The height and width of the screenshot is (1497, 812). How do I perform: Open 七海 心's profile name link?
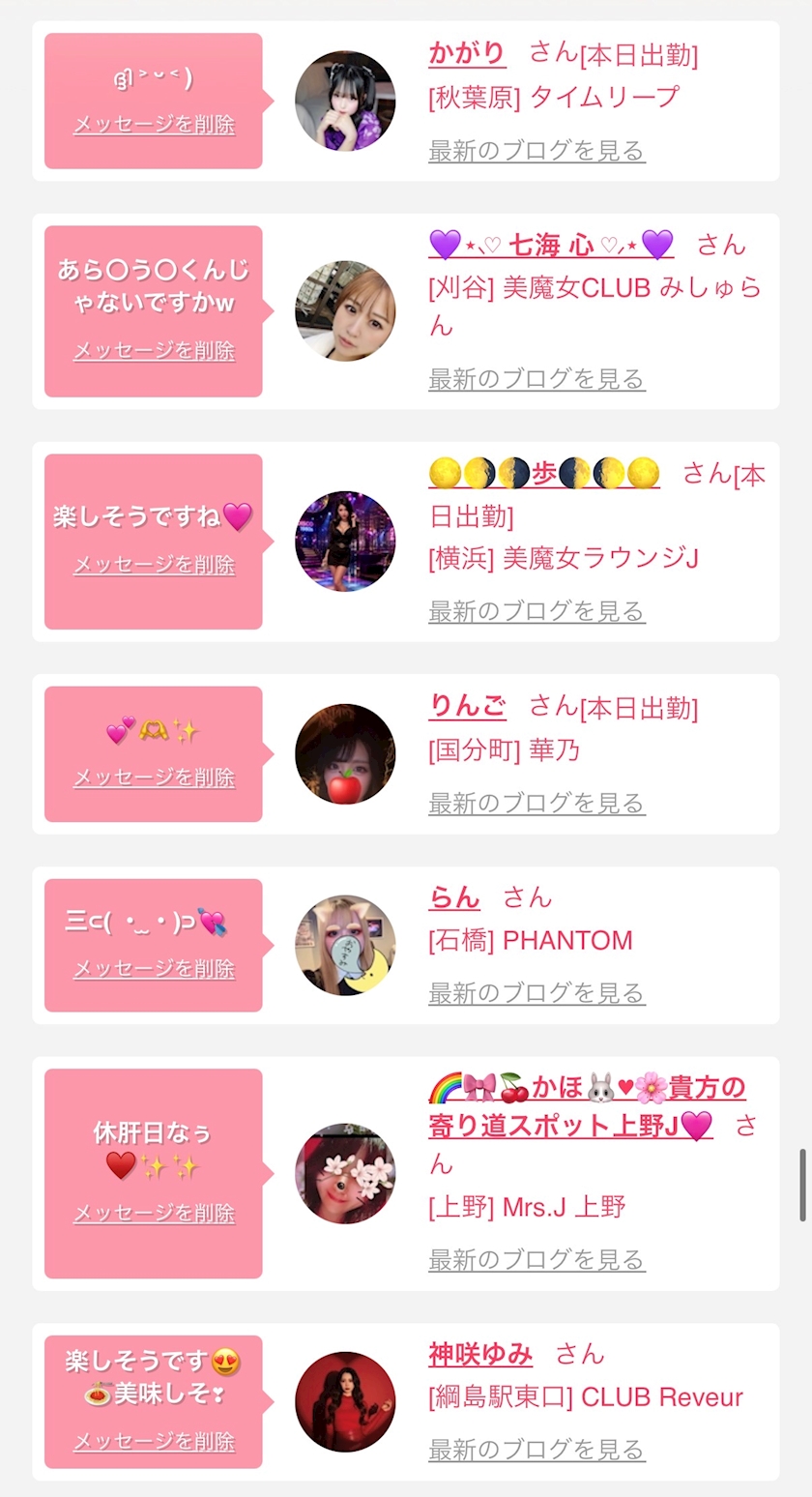coord(551,245)
